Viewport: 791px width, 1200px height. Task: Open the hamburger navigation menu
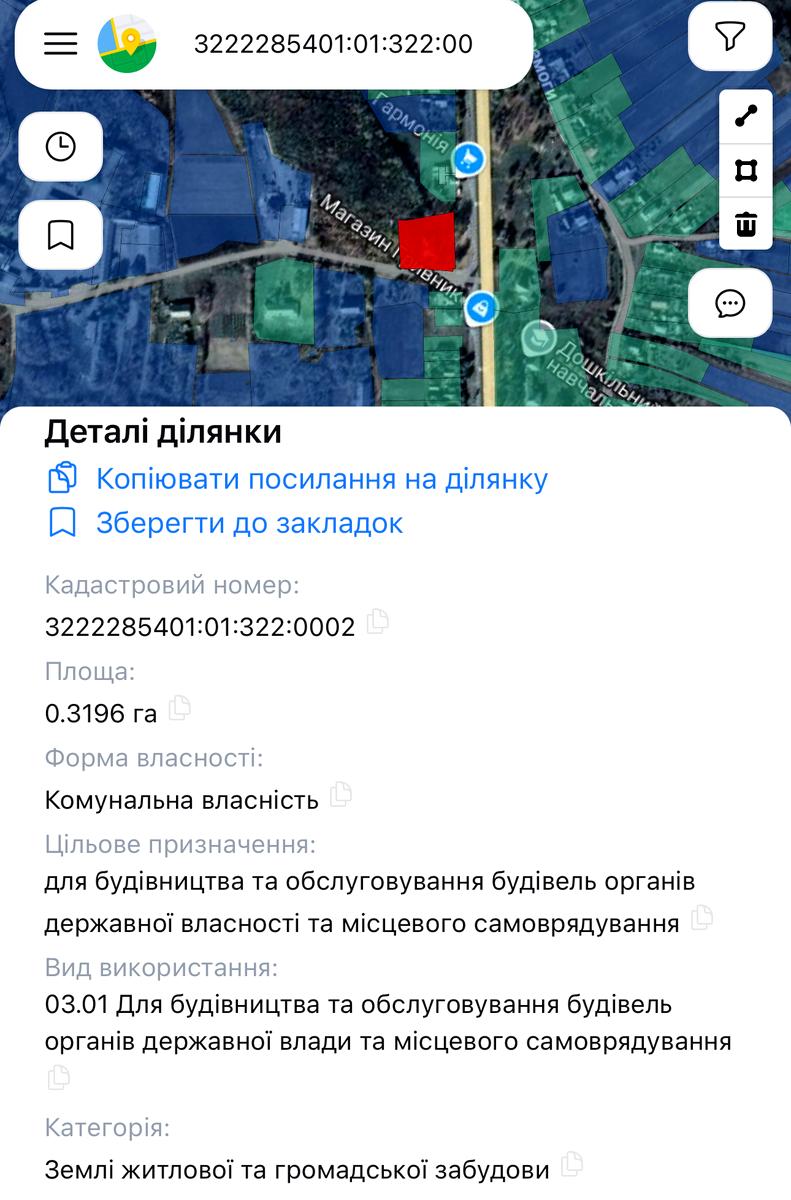pos(59,44)
